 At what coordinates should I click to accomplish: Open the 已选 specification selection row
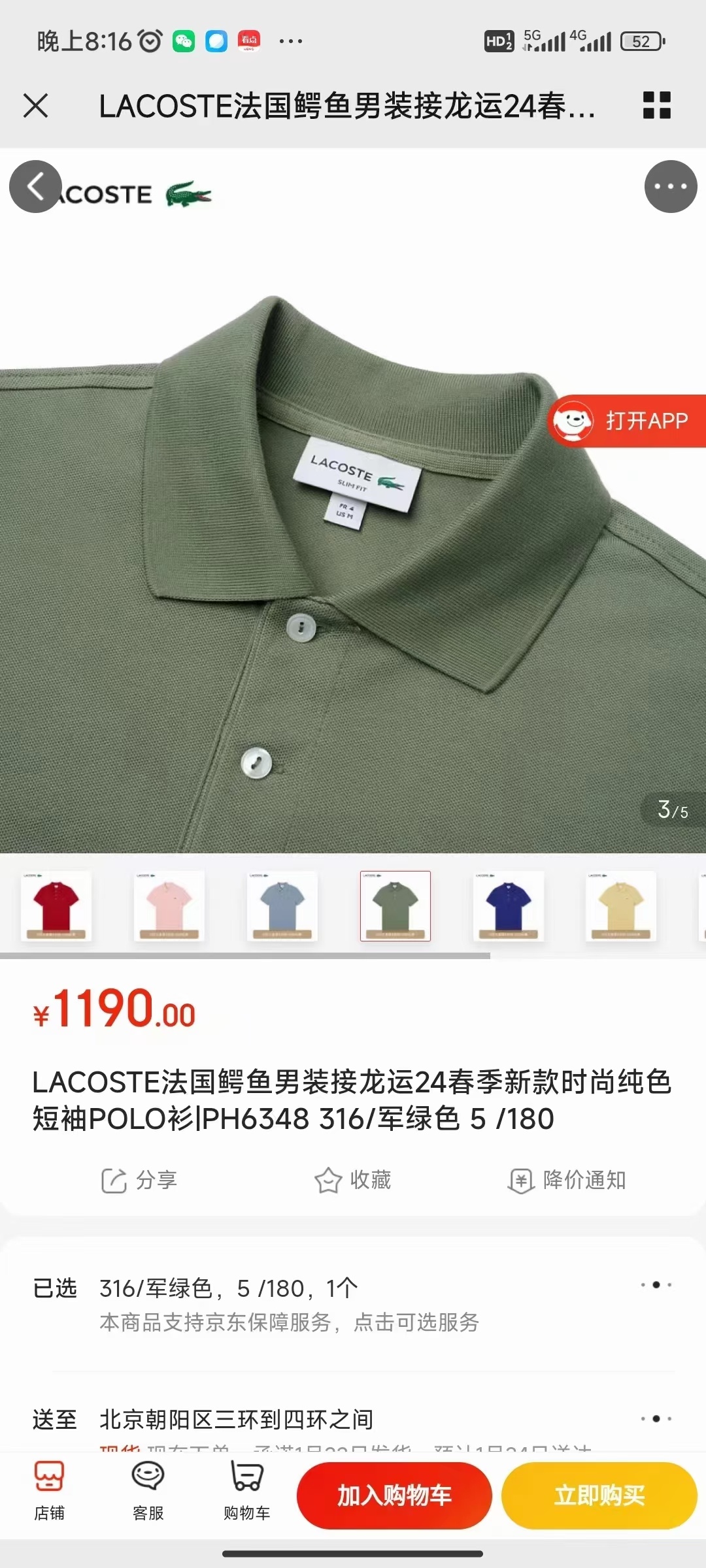(353, 1303)
